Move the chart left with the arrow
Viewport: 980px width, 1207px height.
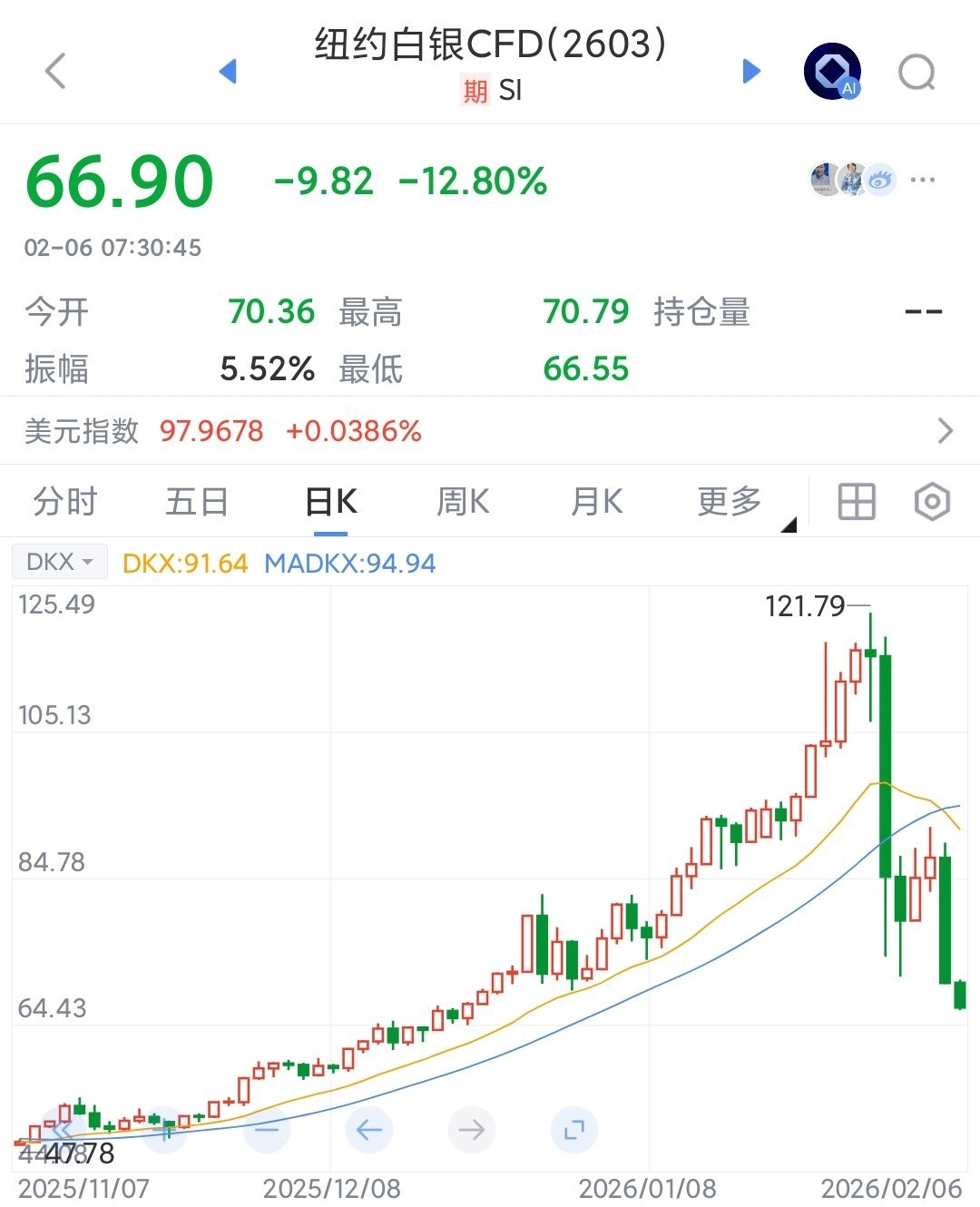[x=369, y=1130]
